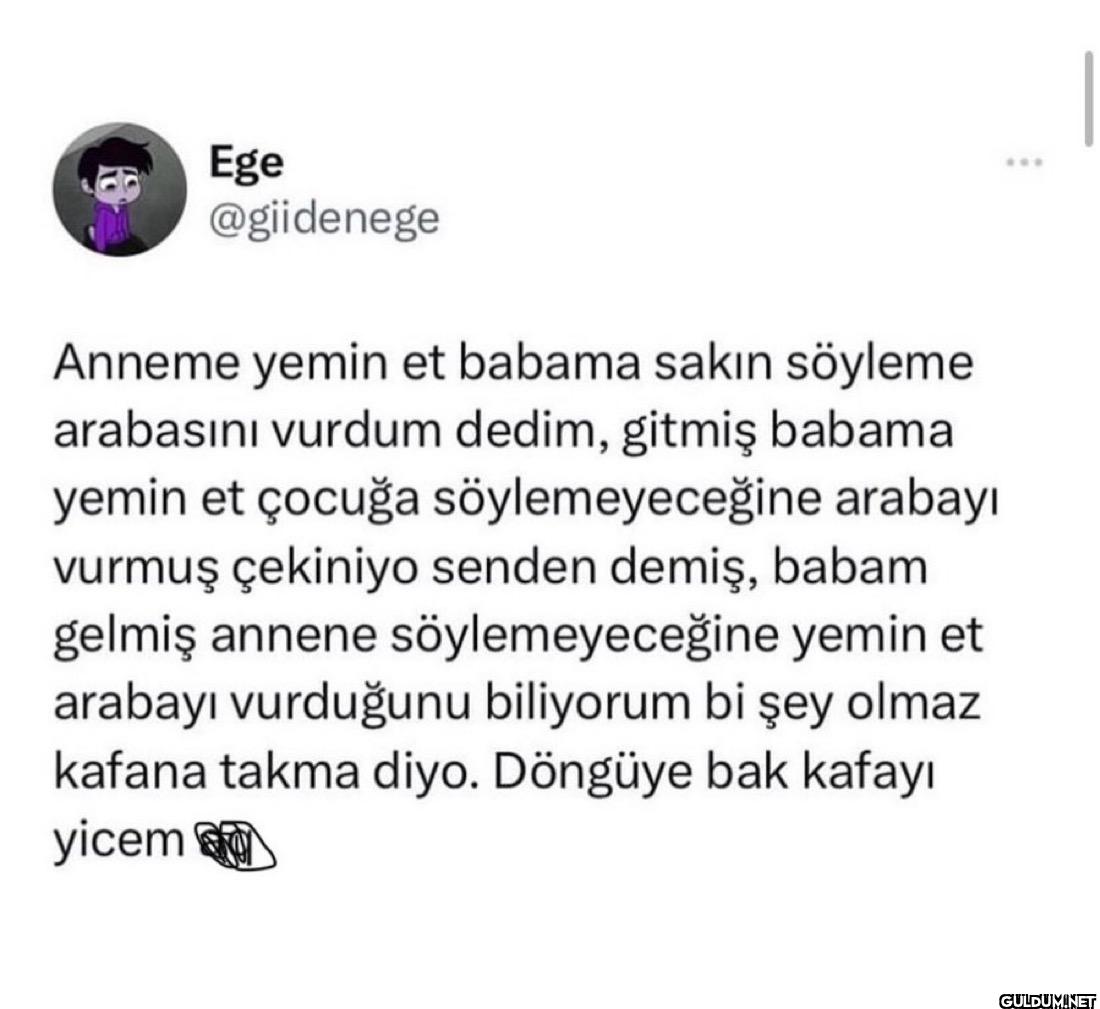1100x1009 pixels.
Task: Visit the @giidenege profile handle
Action: click(324, 216)
